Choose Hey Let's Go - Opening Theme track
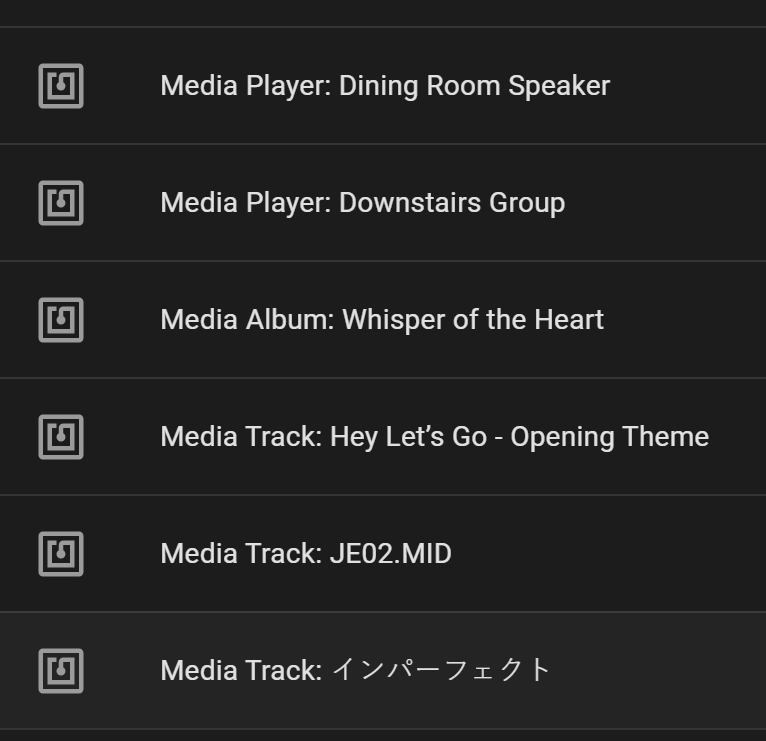Screen dimensions: 766x741 tap(434, 437)
